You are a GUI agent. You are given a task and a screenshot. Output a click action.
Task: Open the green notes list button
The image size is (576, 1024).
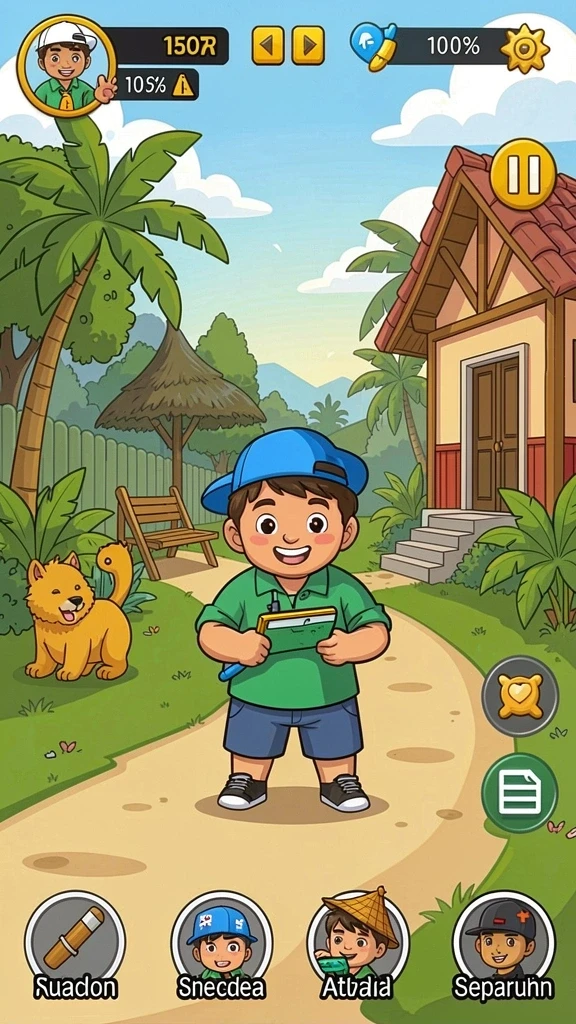[x=520, y=793]
